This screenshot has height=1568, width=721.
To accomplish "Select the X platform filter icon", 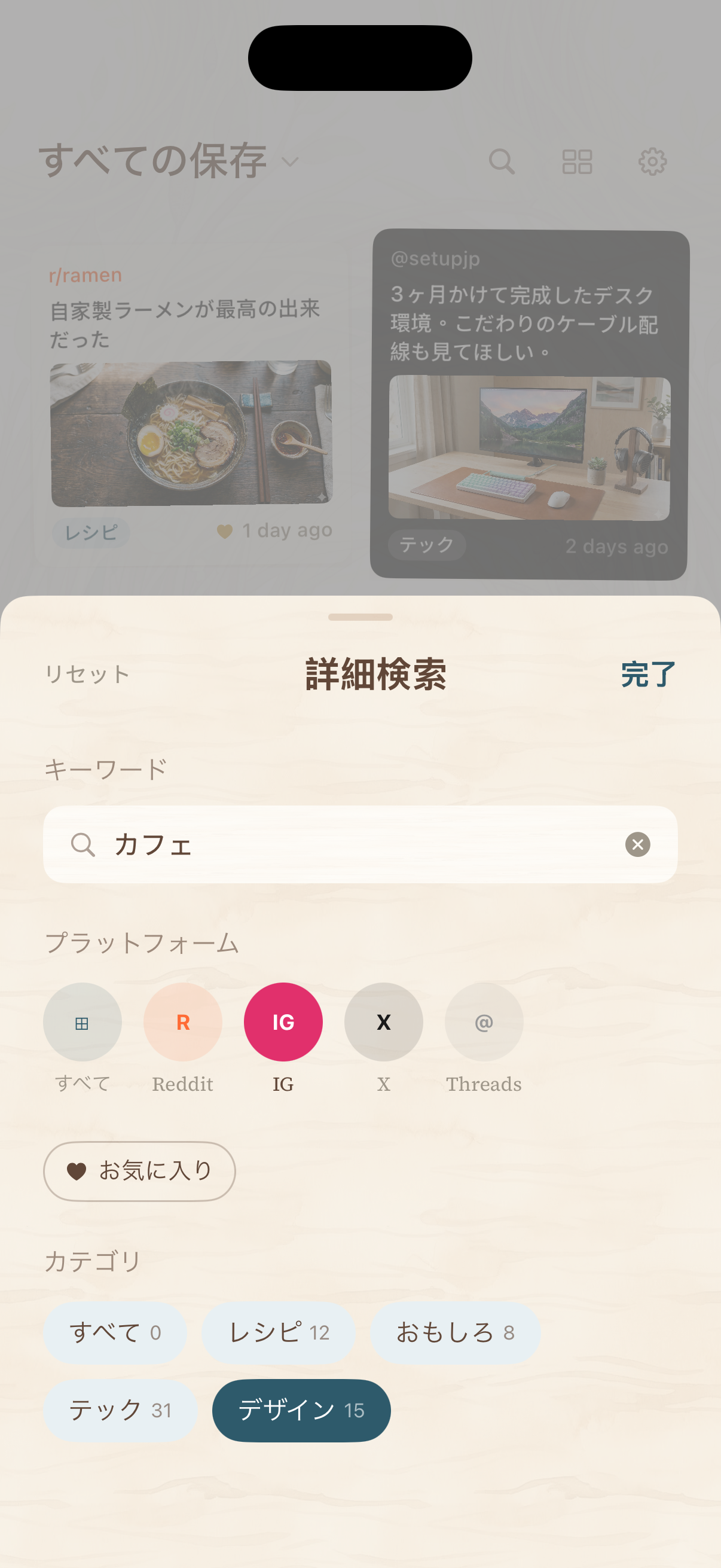I will (x=383, y=1022).
